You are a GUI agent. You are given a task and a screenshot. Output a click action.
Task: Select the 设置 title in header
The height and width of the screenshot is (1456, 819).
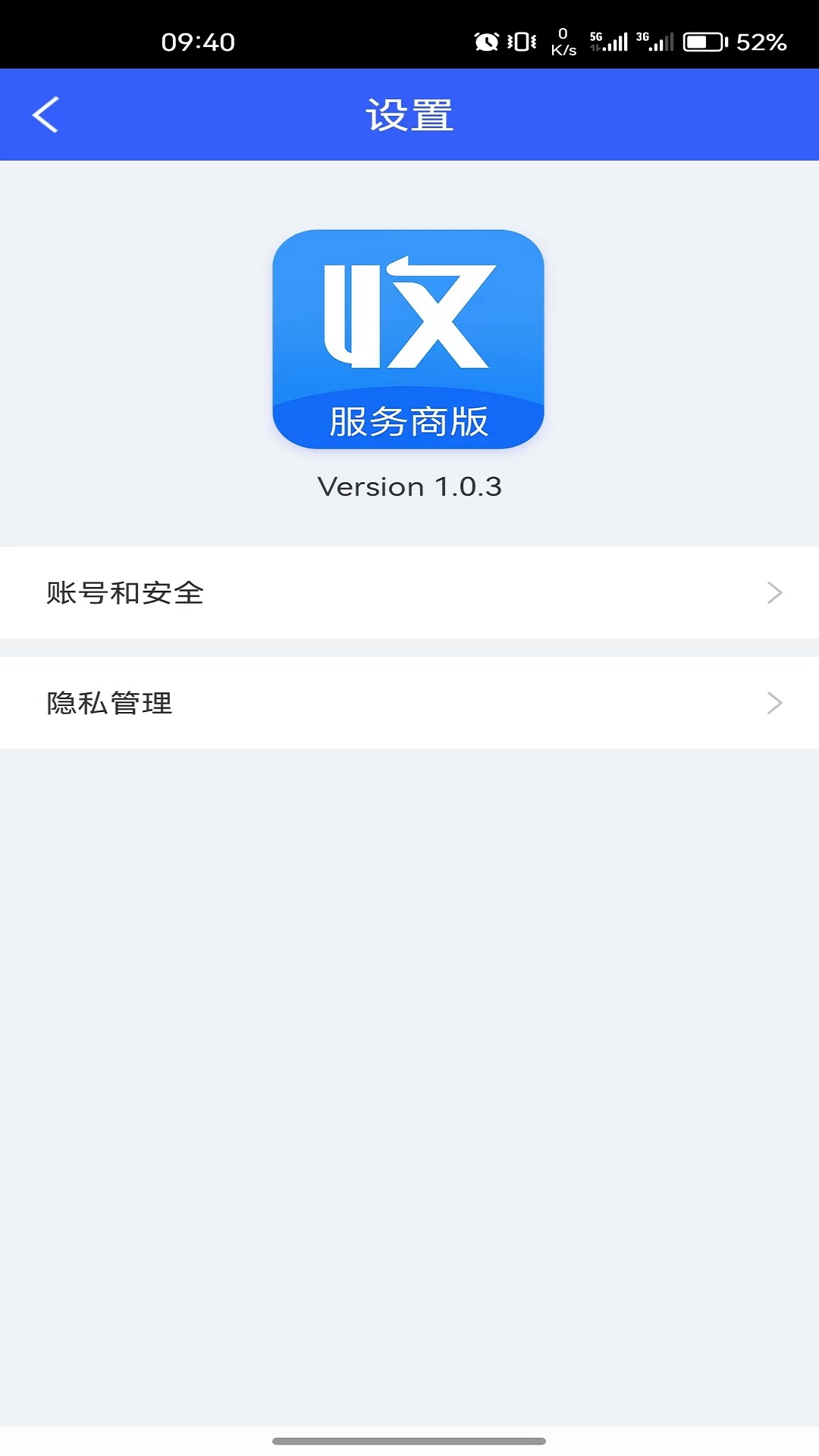point(409,115)
